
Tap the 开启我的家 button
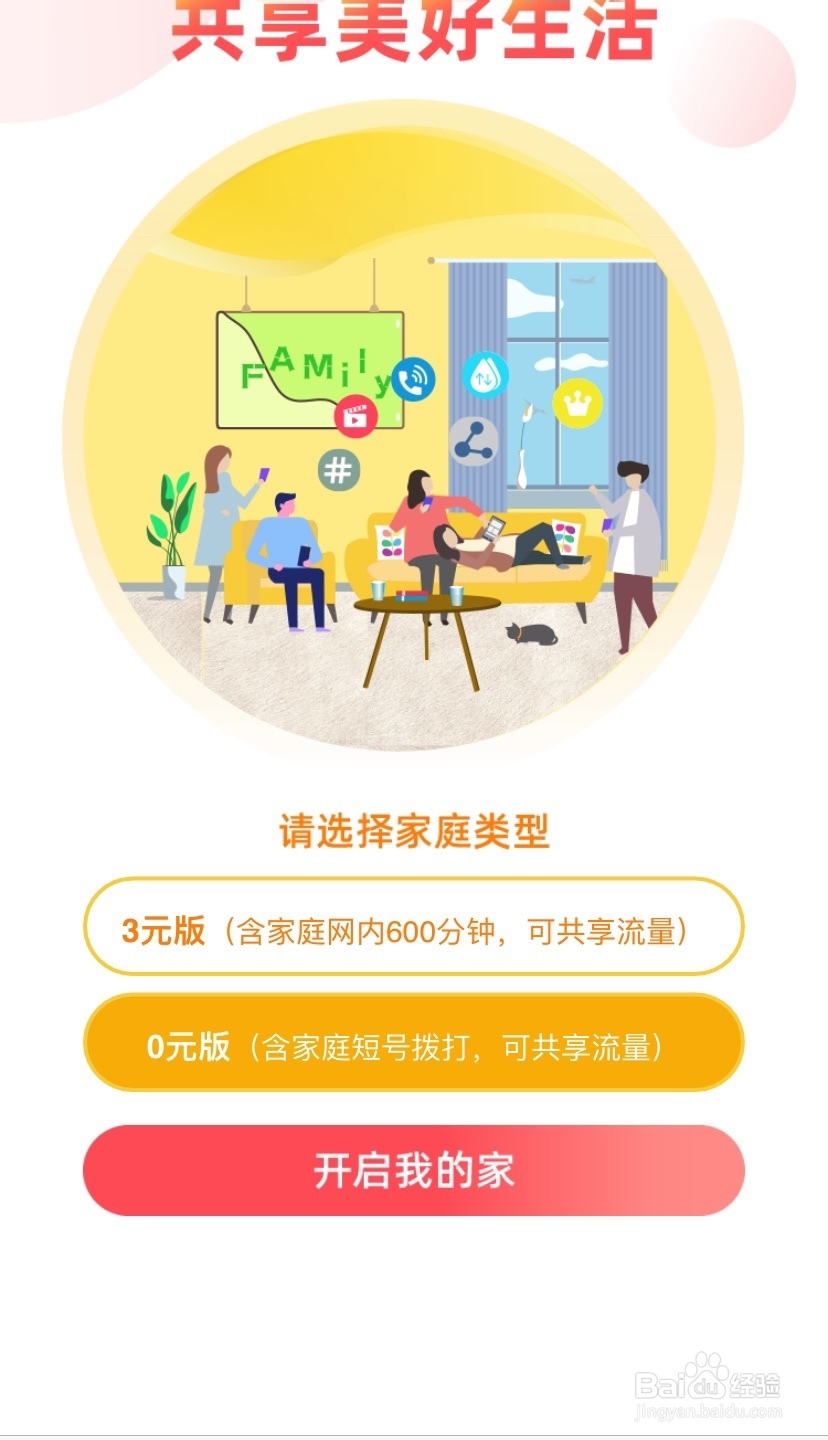[414, 1170]
